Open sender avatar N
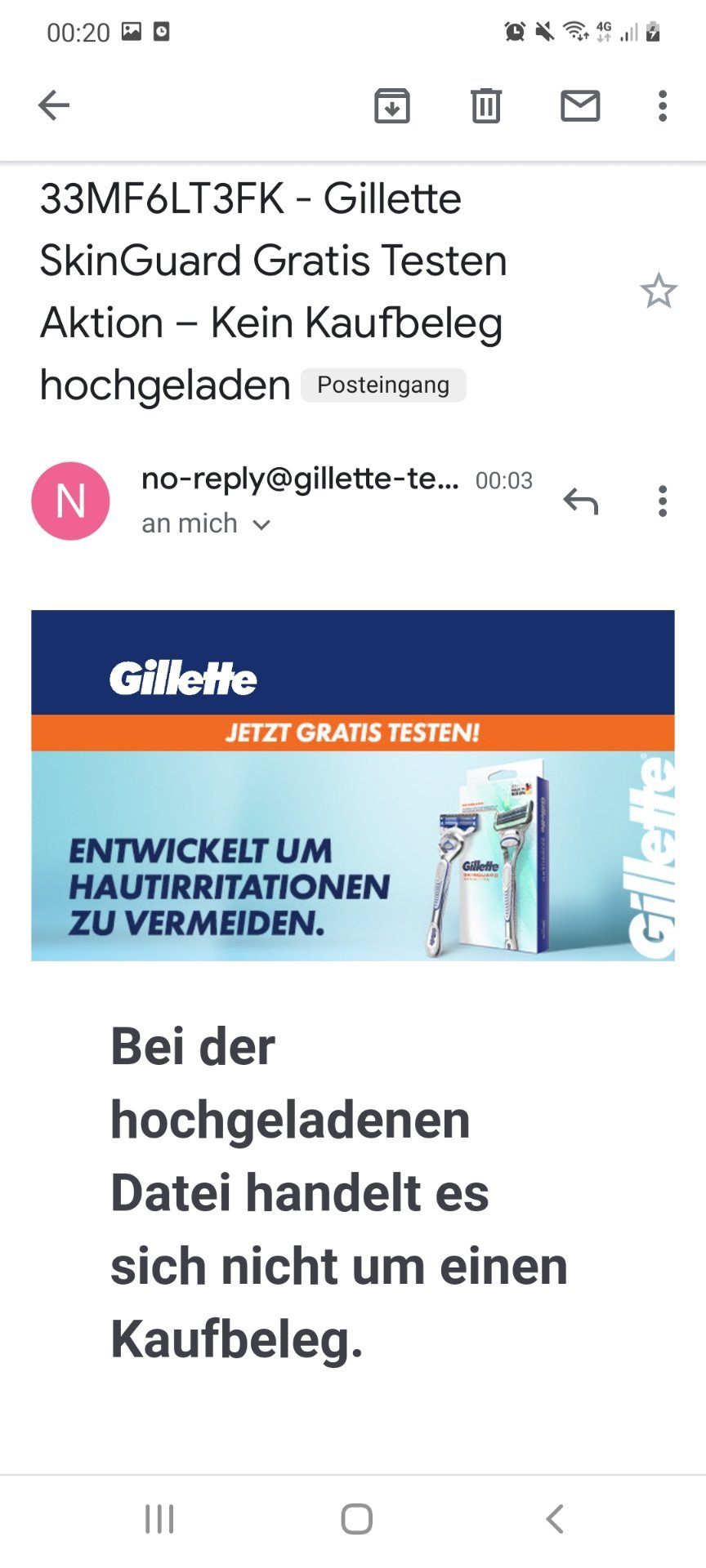 [x=70, y=501]
